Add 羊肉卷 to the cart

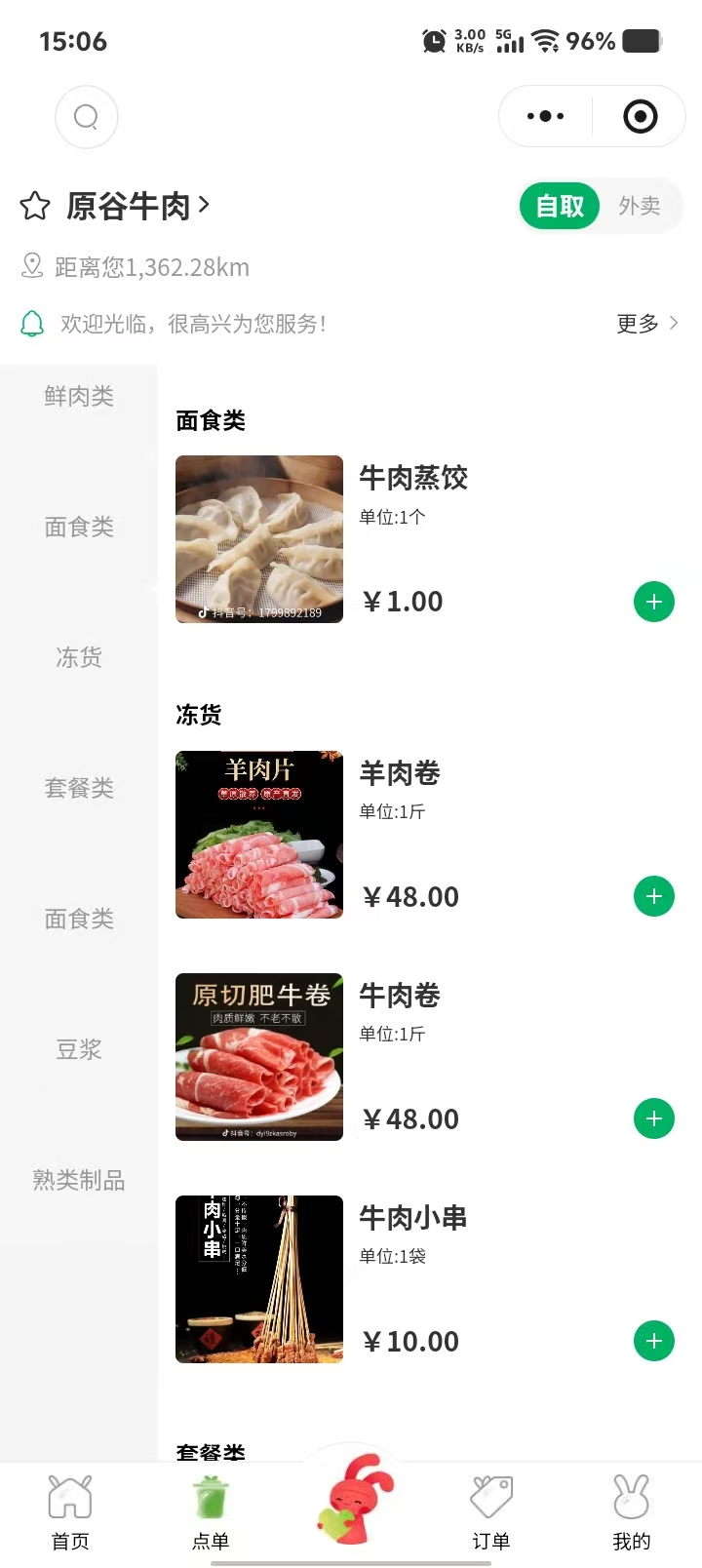click(654, 896)
